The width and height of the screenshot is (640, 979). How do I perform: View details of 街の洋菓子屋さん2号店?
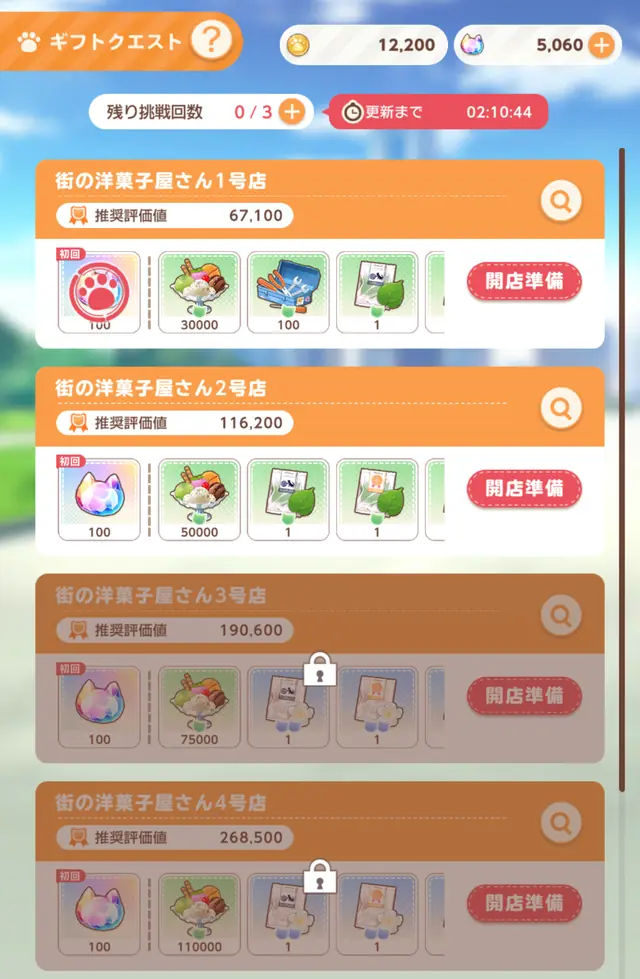point(560,407)
